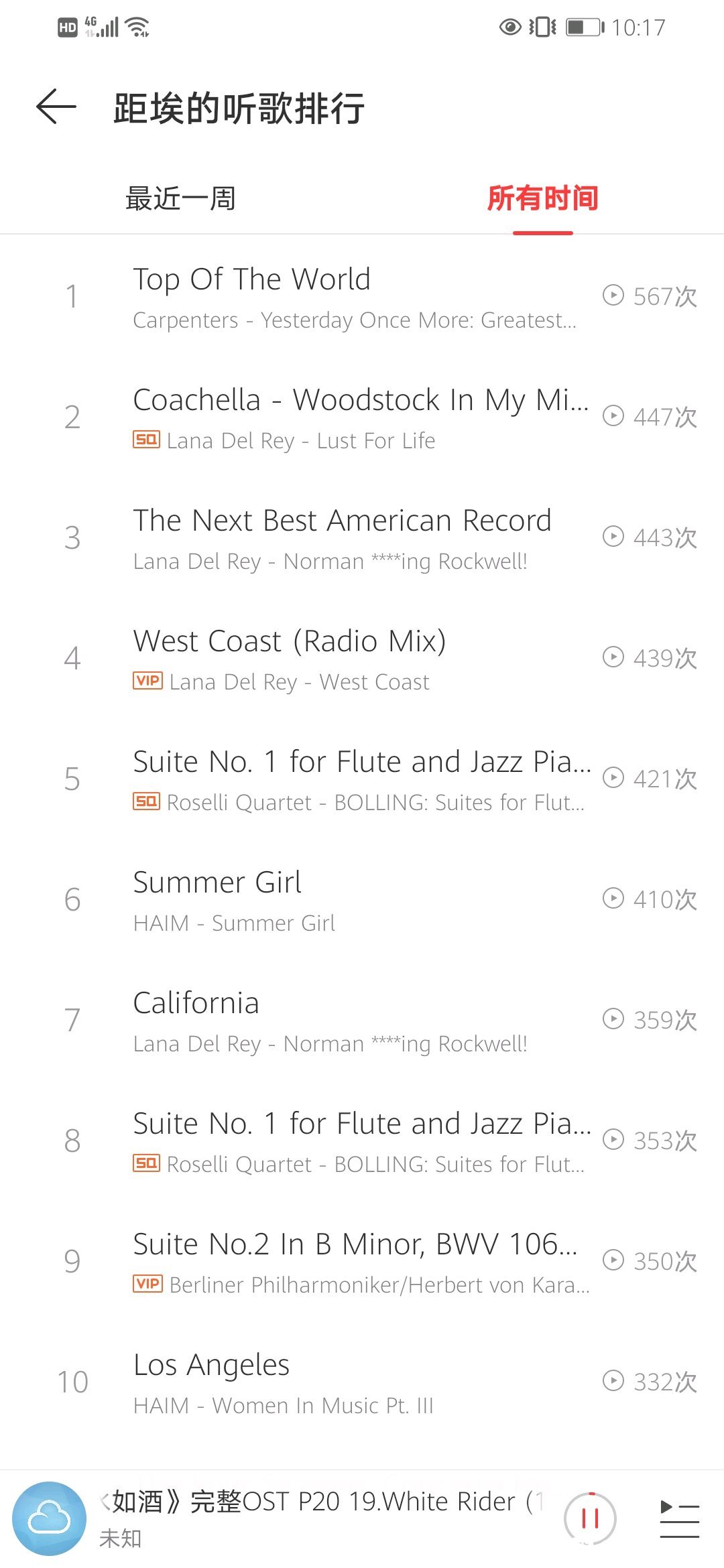
Task: Pause the currently playing song
Action: 590,1518
